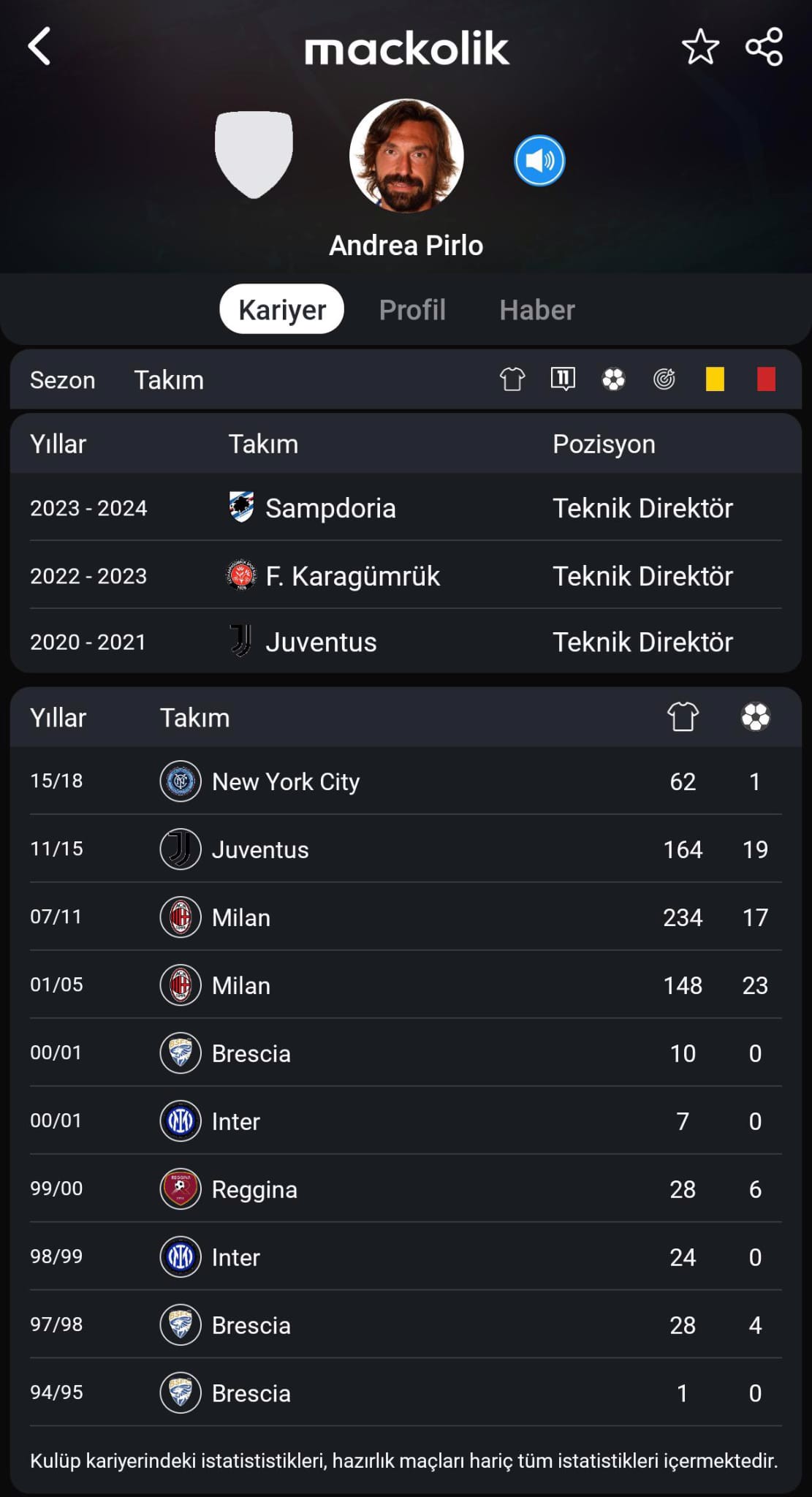
Task: Add Andrea Pirlo to favorites with star
Action: point(700,47)
